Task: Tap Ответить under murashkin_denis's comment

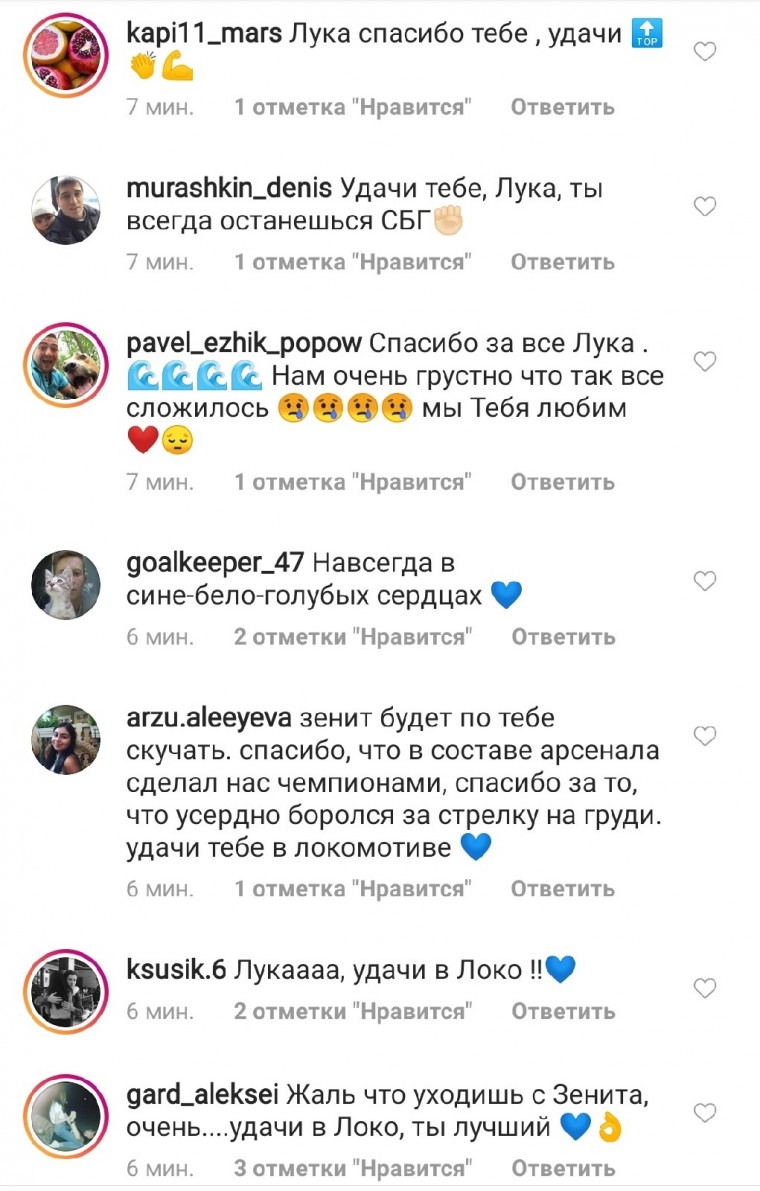Action: 562,262
